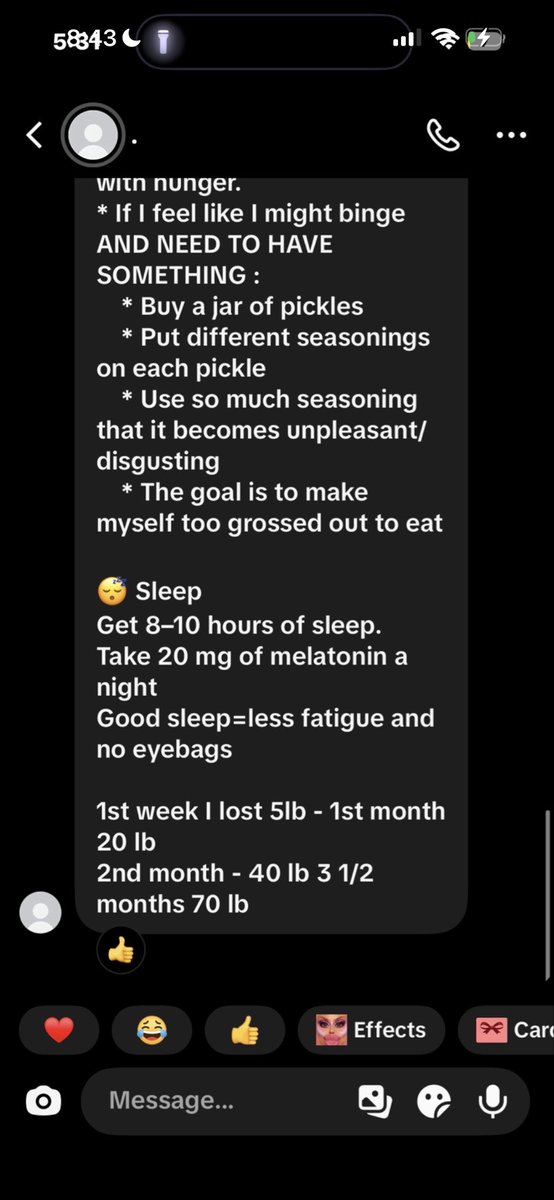
Task: Open the sticker picker
Action: pos(433,1102)
